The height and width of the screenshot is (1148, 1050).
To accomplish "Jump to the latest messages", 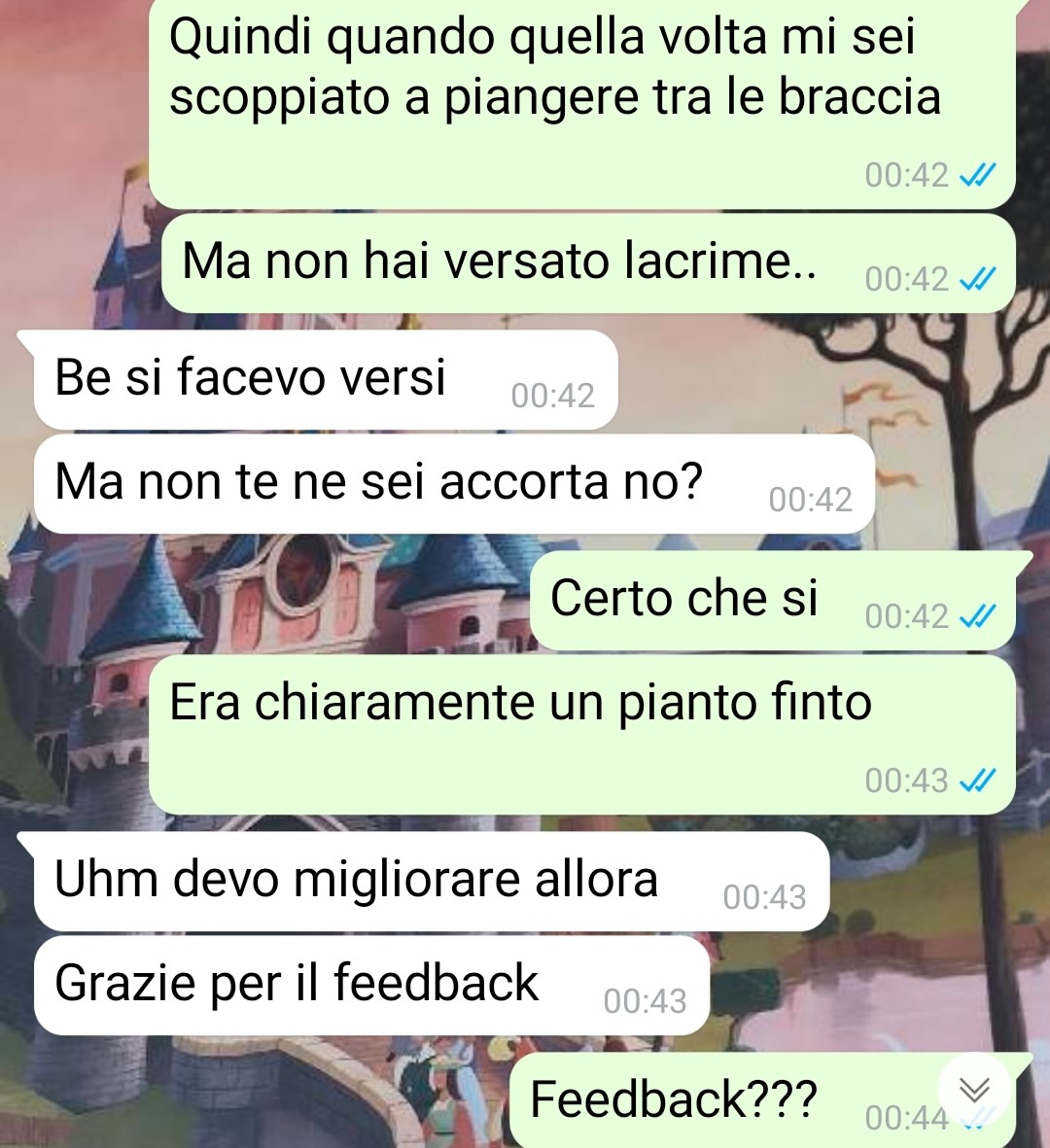I will click(974, 1090).
